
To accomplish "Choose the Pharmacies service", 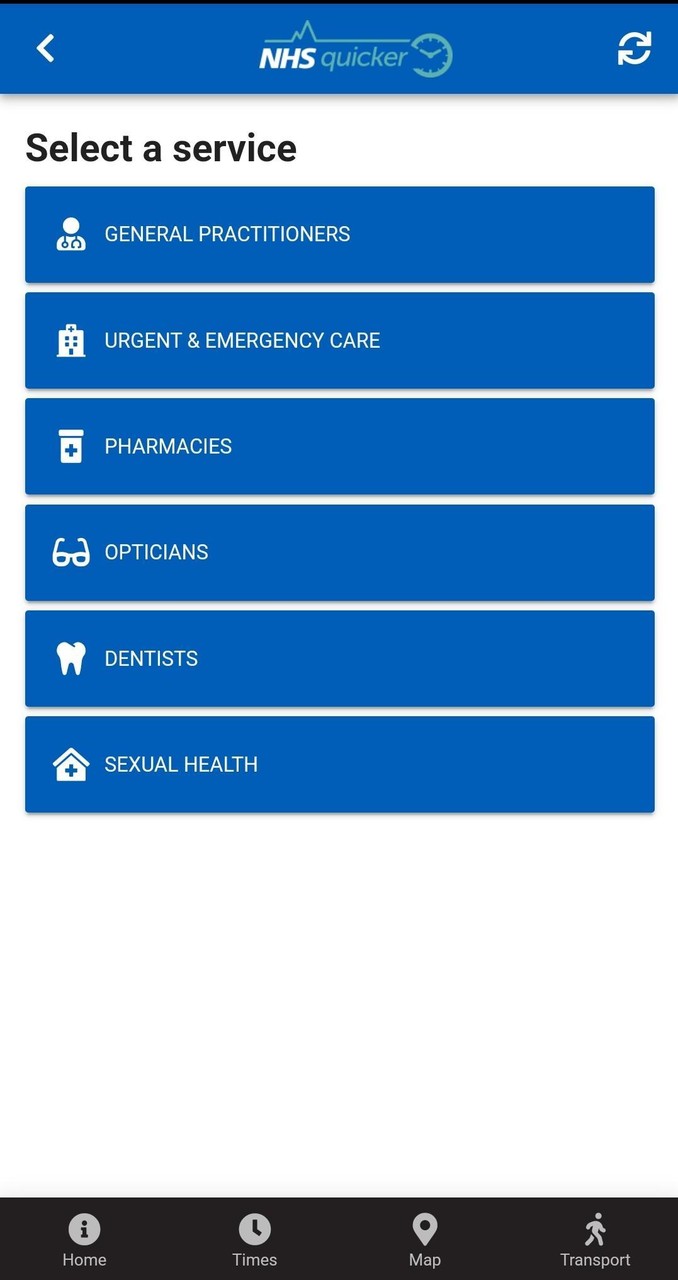I will click(339, 446).
